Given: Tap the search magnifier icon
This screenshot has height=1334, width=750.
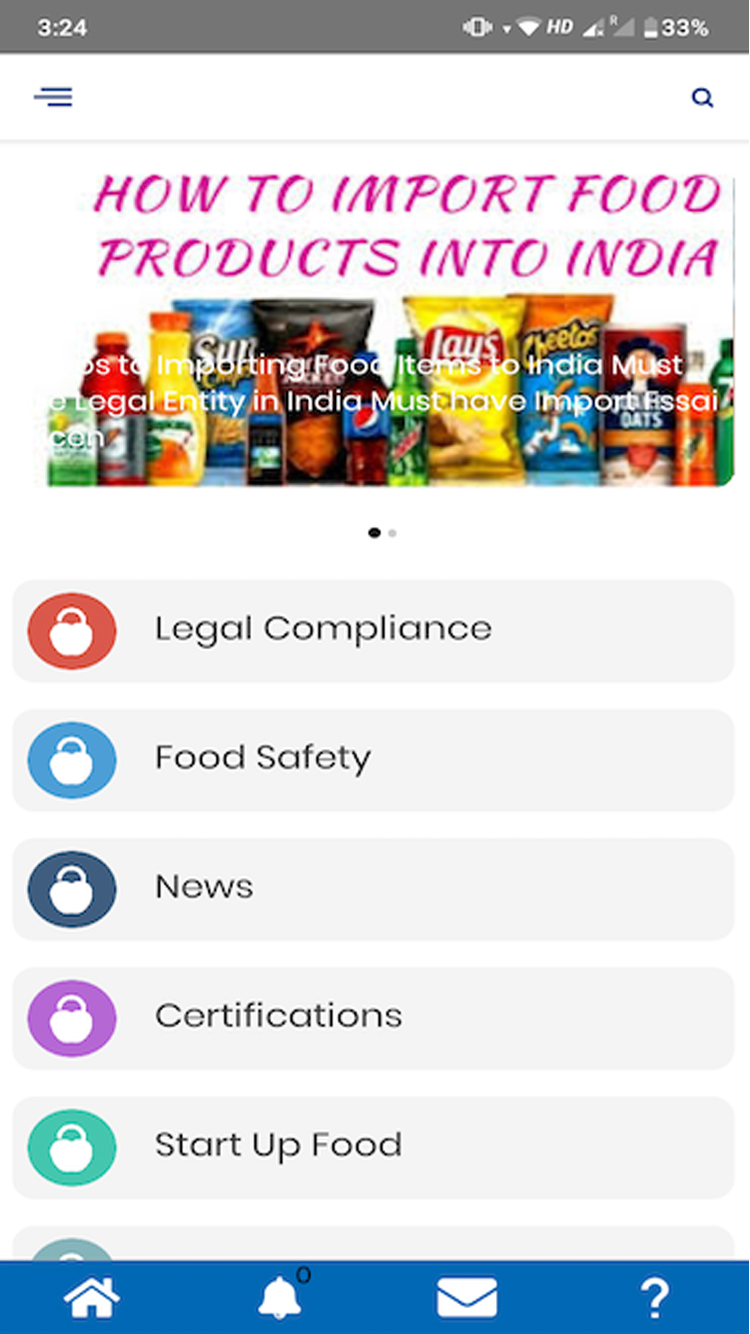Looking at the screenshot, I should click(x=703, y=97).
